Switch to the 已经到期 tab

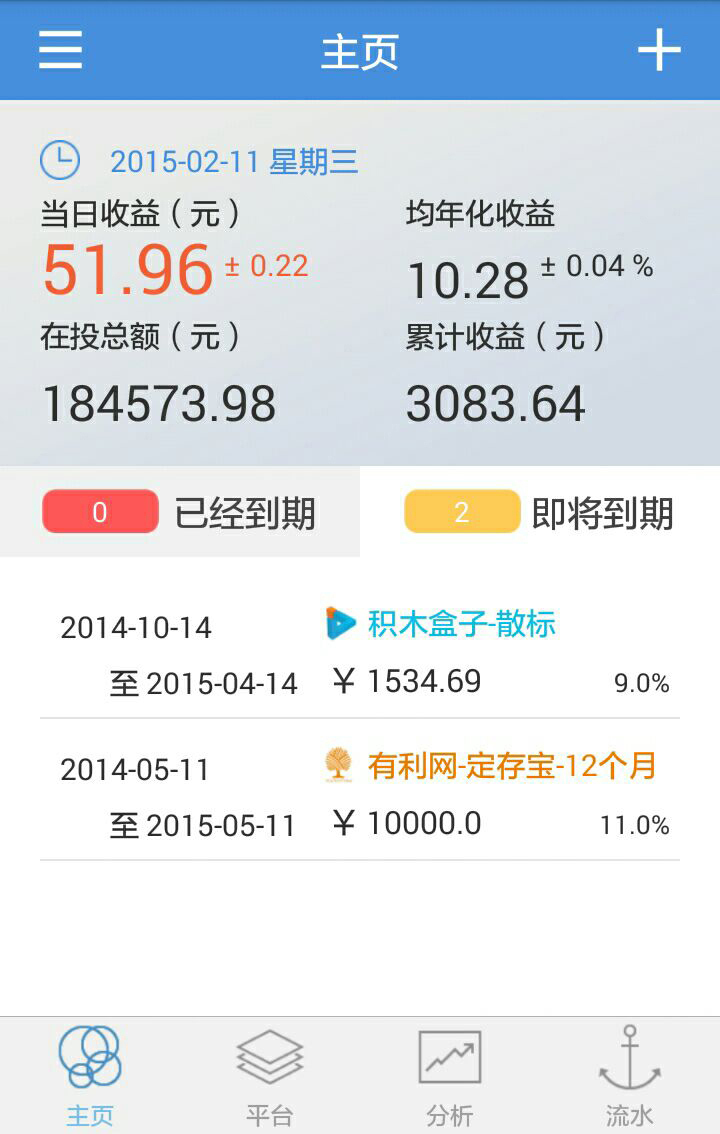coord(180,512)
